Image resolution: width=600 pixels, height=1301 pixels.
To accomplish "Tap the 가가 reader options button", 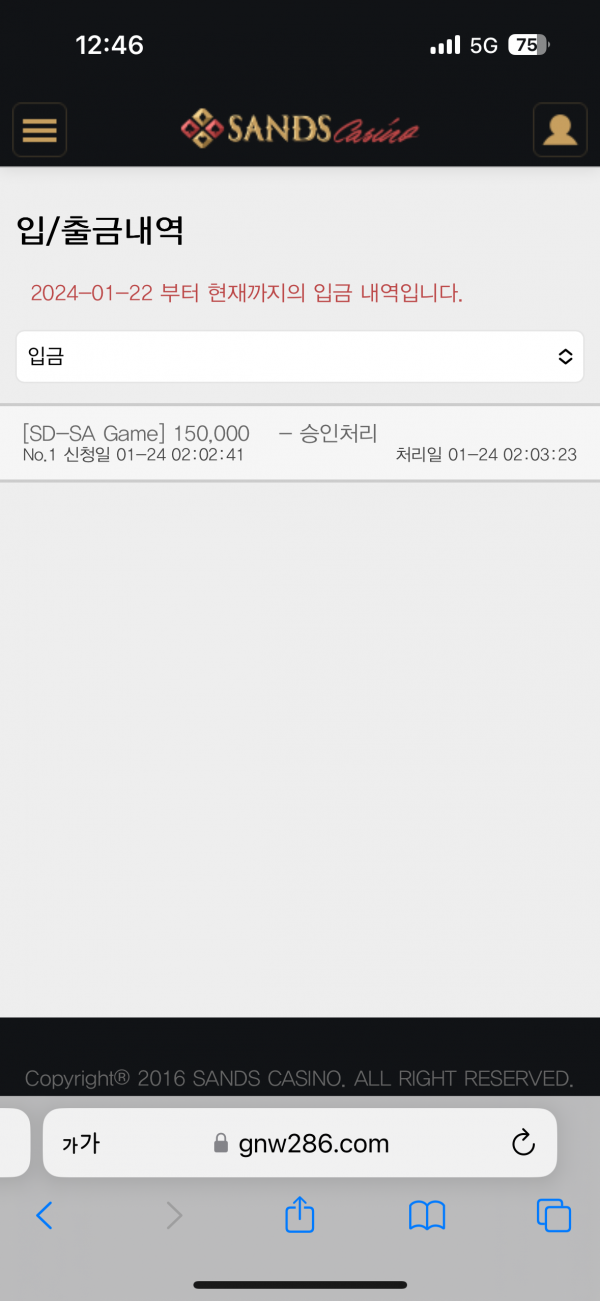I will coord(81,1143).
